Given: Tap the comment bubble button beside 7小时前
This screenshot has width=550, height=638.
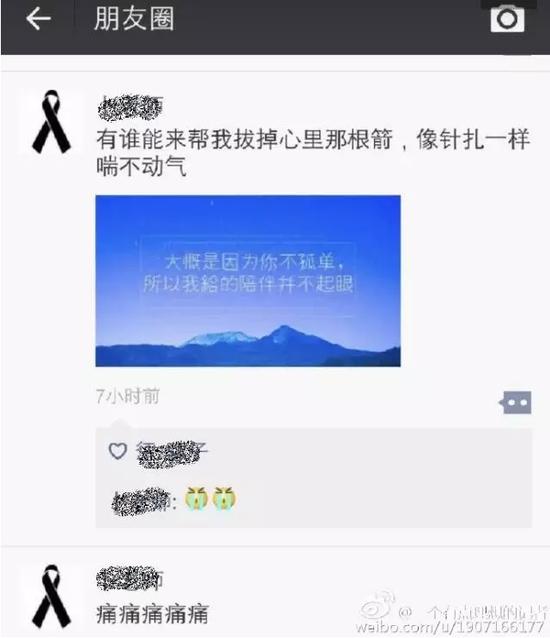Looking at the screenshot, I should pyautogui.click(x=515, y=402).
